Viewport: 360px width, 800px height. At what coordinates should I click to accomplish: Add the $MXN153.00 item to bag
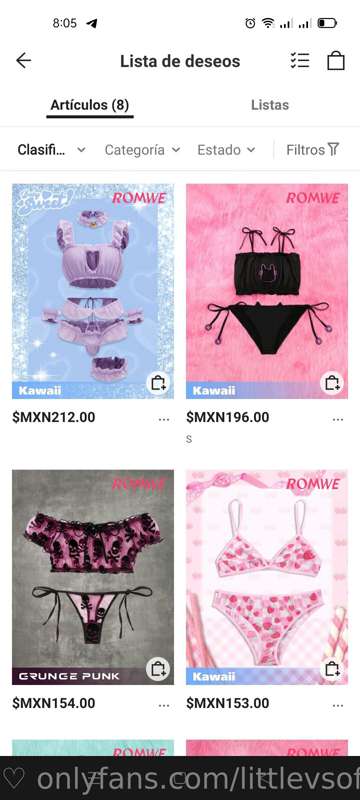point(332,669)
